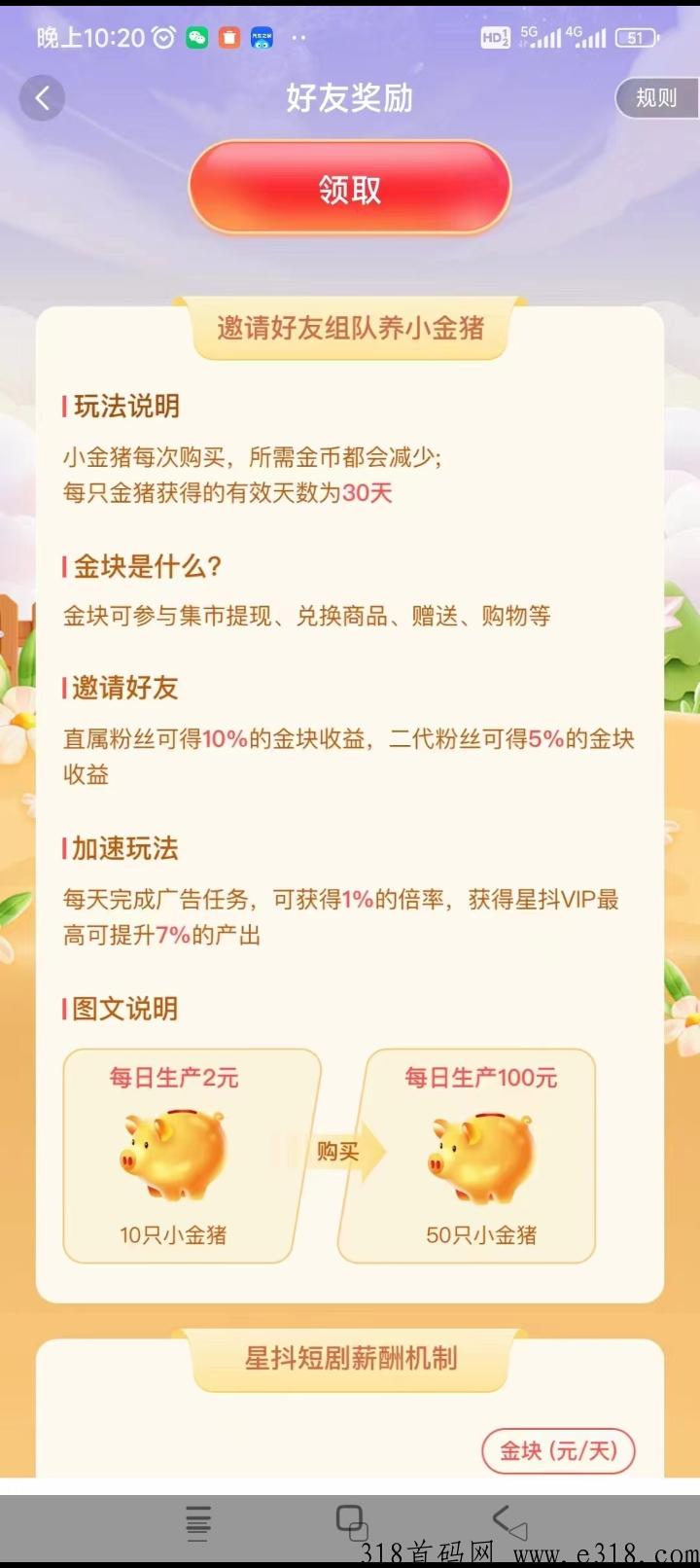Open the 规则 rules page
The width and height of the screenshot is (700, 1568).
coord(656,97)
